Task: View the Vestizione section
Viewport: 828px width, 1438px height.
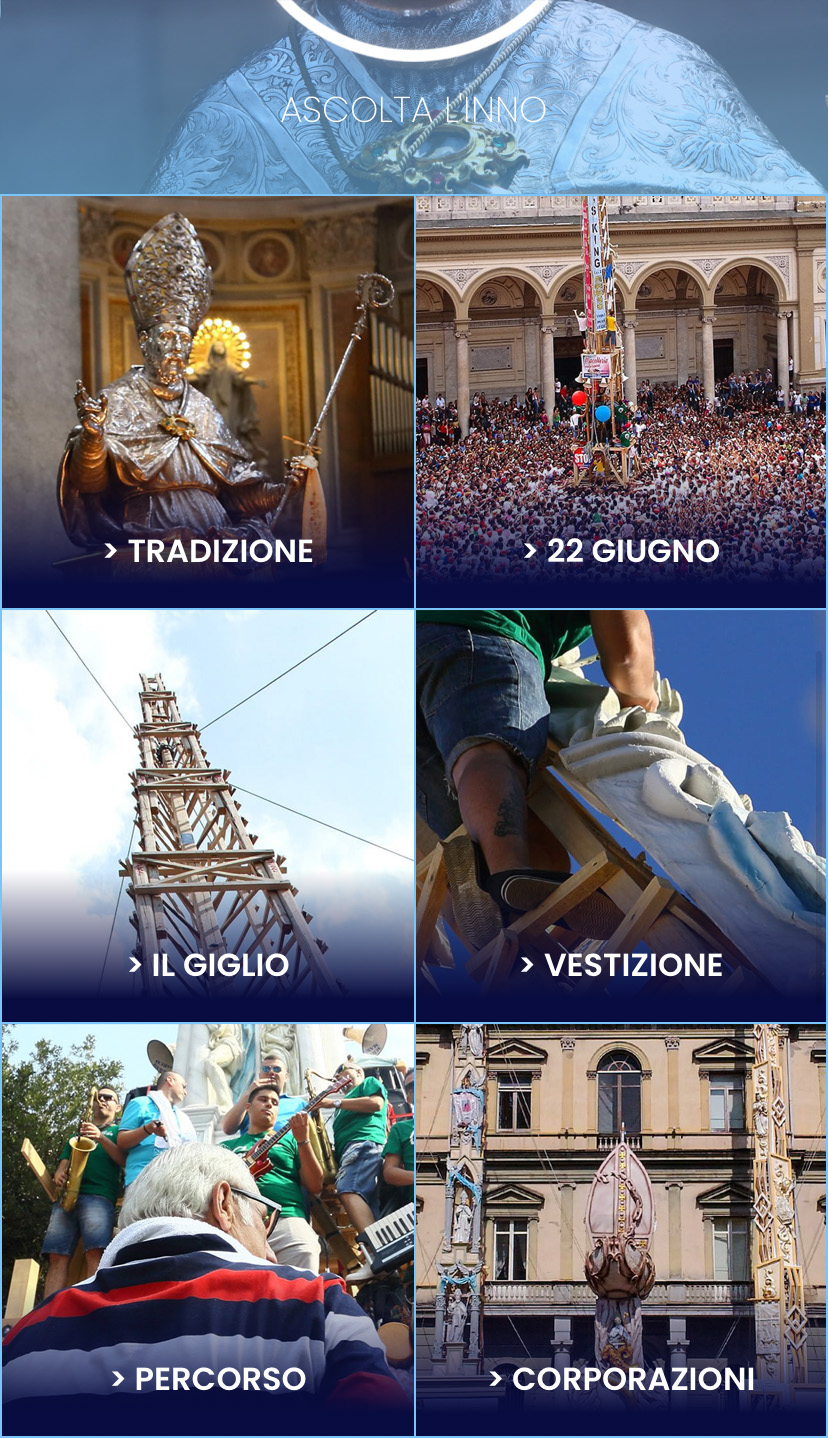Action: point(621,816)
